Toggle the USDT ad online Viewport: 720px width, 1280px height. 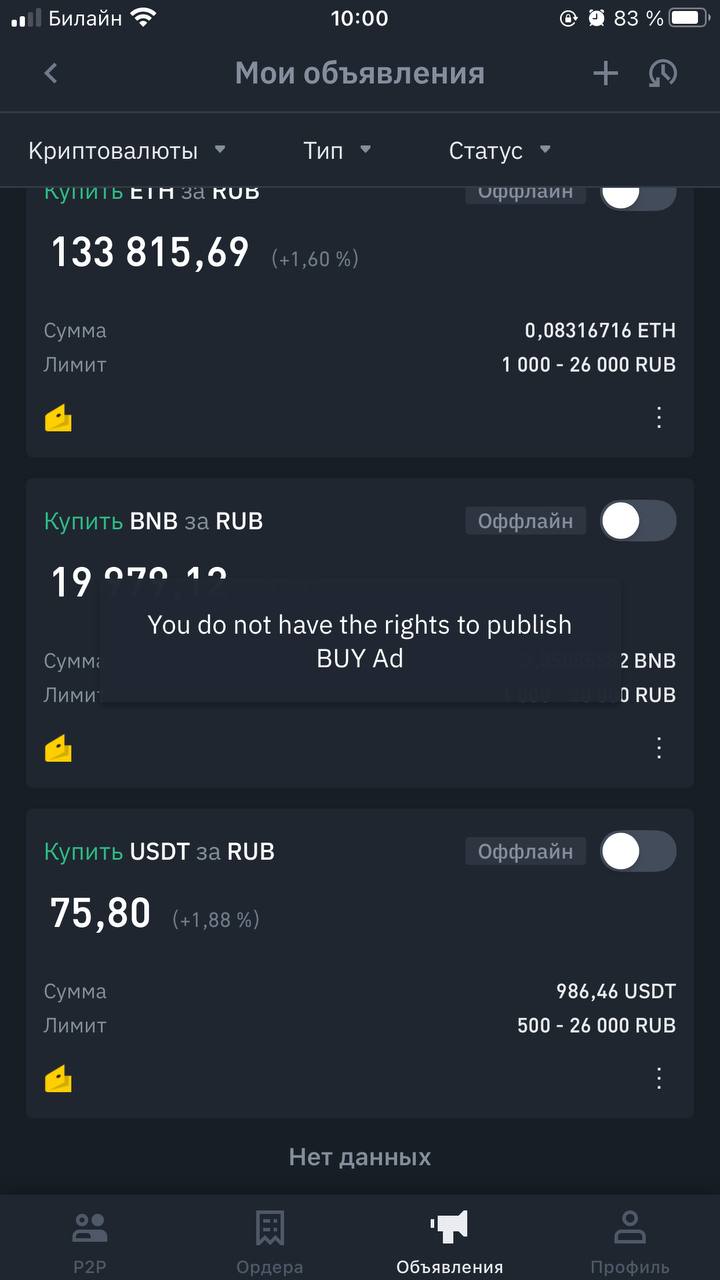pyautogui.click(x=638, y=851)
